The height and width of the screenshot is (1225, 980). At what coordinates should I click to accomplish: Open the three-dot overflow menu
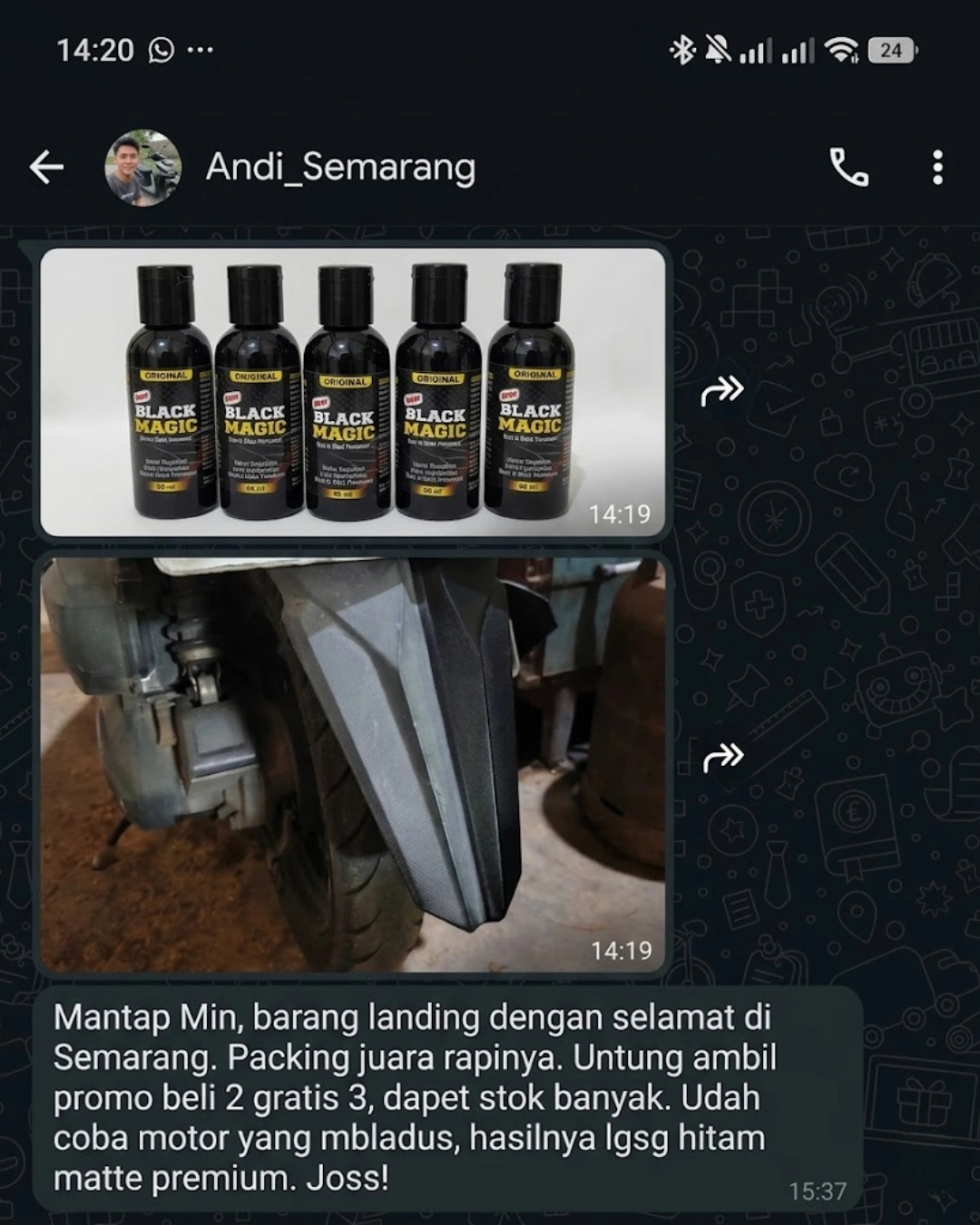(x=937, y=167)
